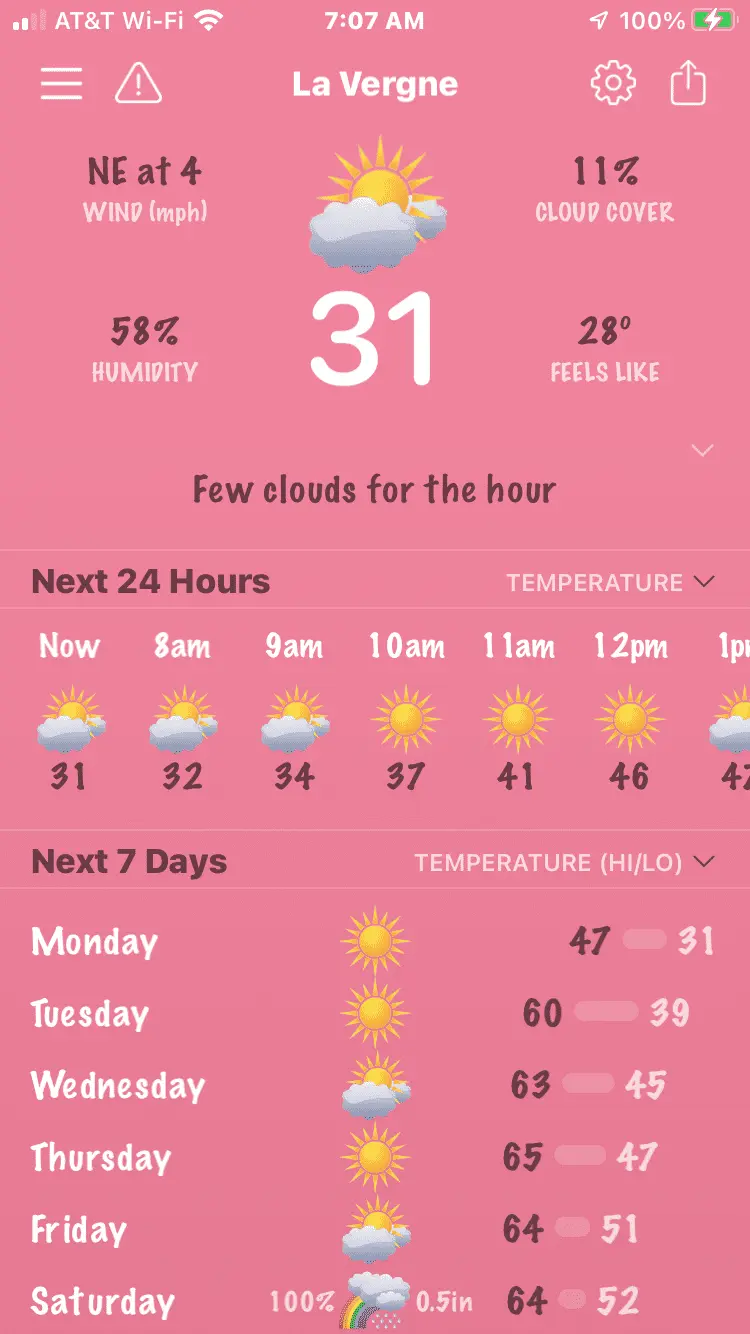Change Next 7 Days TEMPERATURE (HI/LO) dropdown
The image size is (750, 1334).
(x=565, y=862)
